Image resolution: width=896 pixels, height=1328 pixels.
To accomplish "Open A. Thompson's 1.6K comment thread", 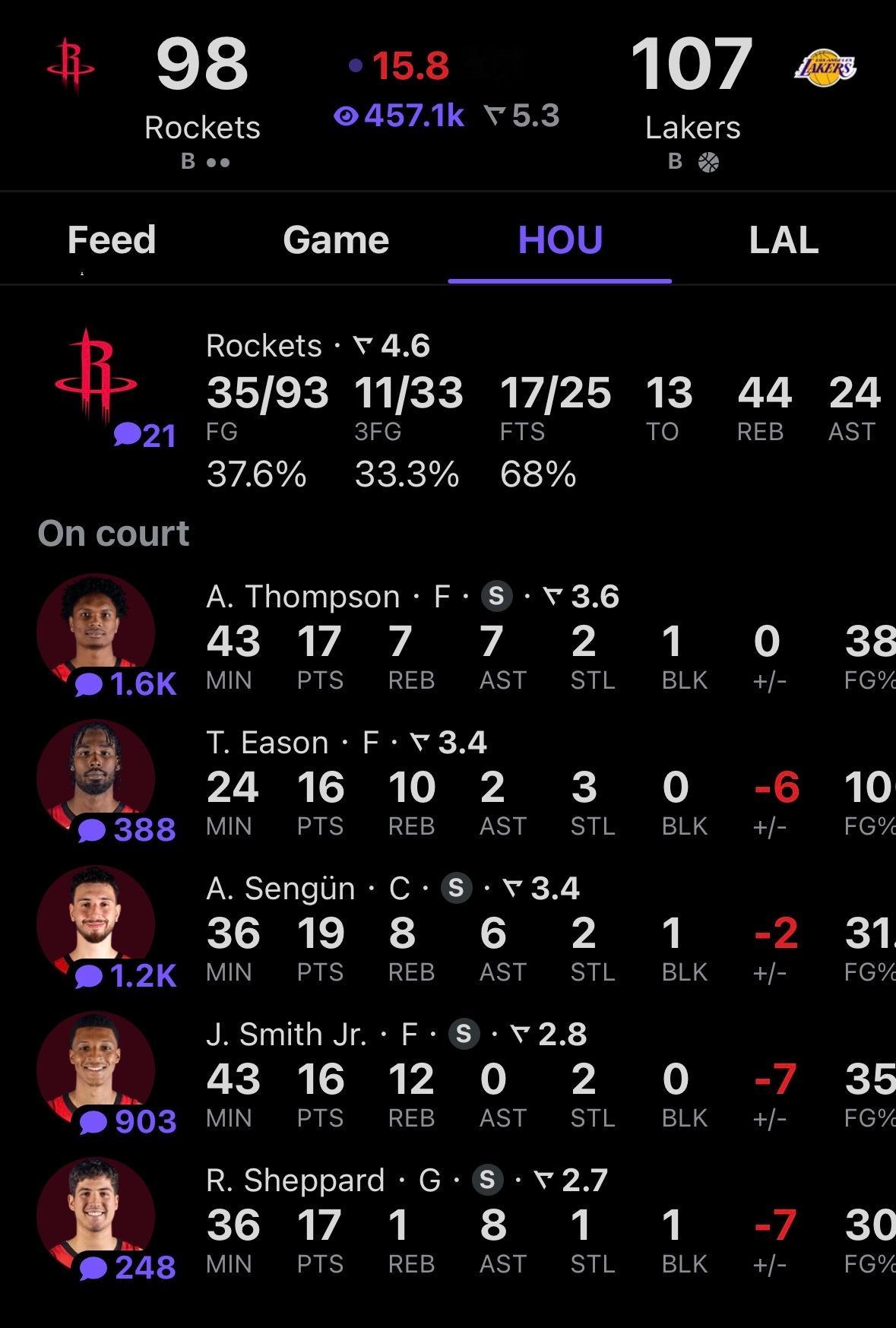I will pyautogui.click(x=125, y=685).
